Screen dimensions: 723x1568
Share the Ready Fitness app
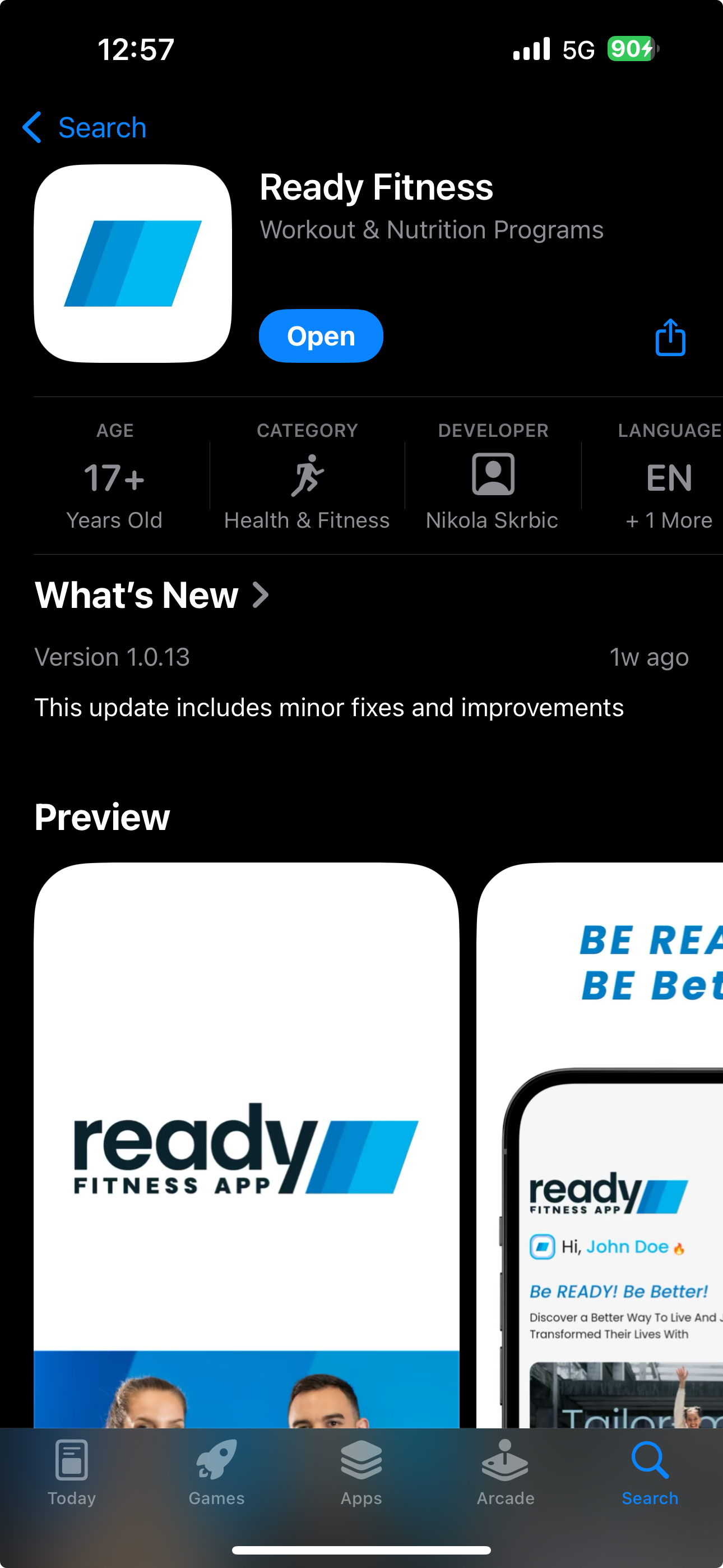[670, 337]
